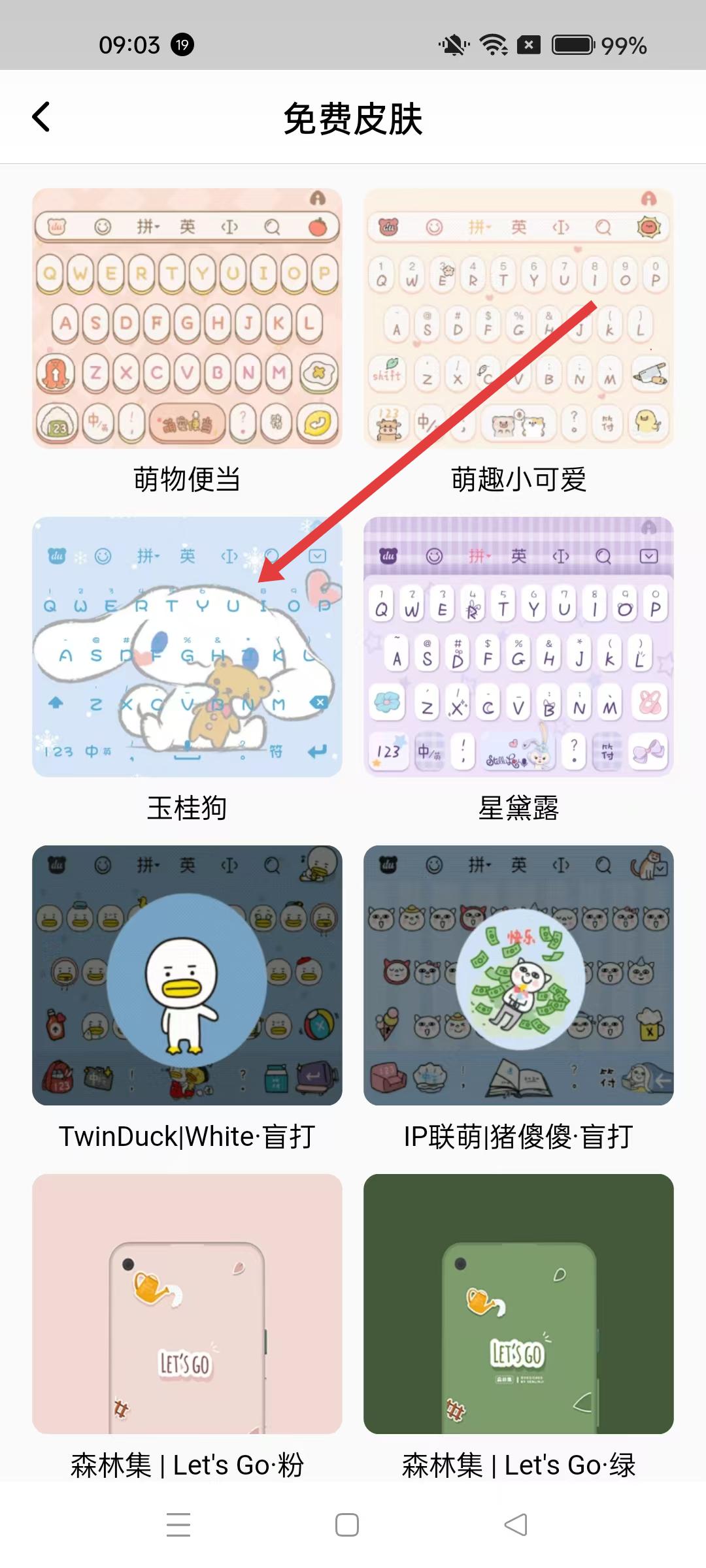Tap the system home button
This screenshot has height=1568, width=706.
[x=347, y=1525]
